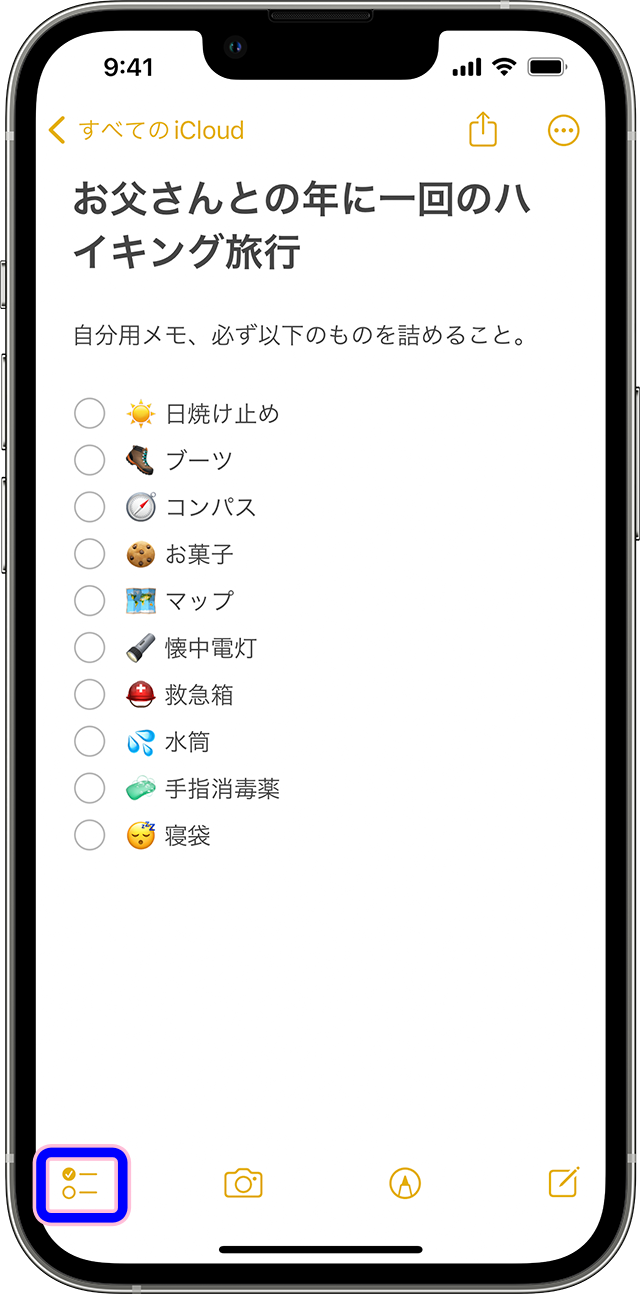Mark コンパス as done
The image size is (640, 1294).
click(90, 507)
